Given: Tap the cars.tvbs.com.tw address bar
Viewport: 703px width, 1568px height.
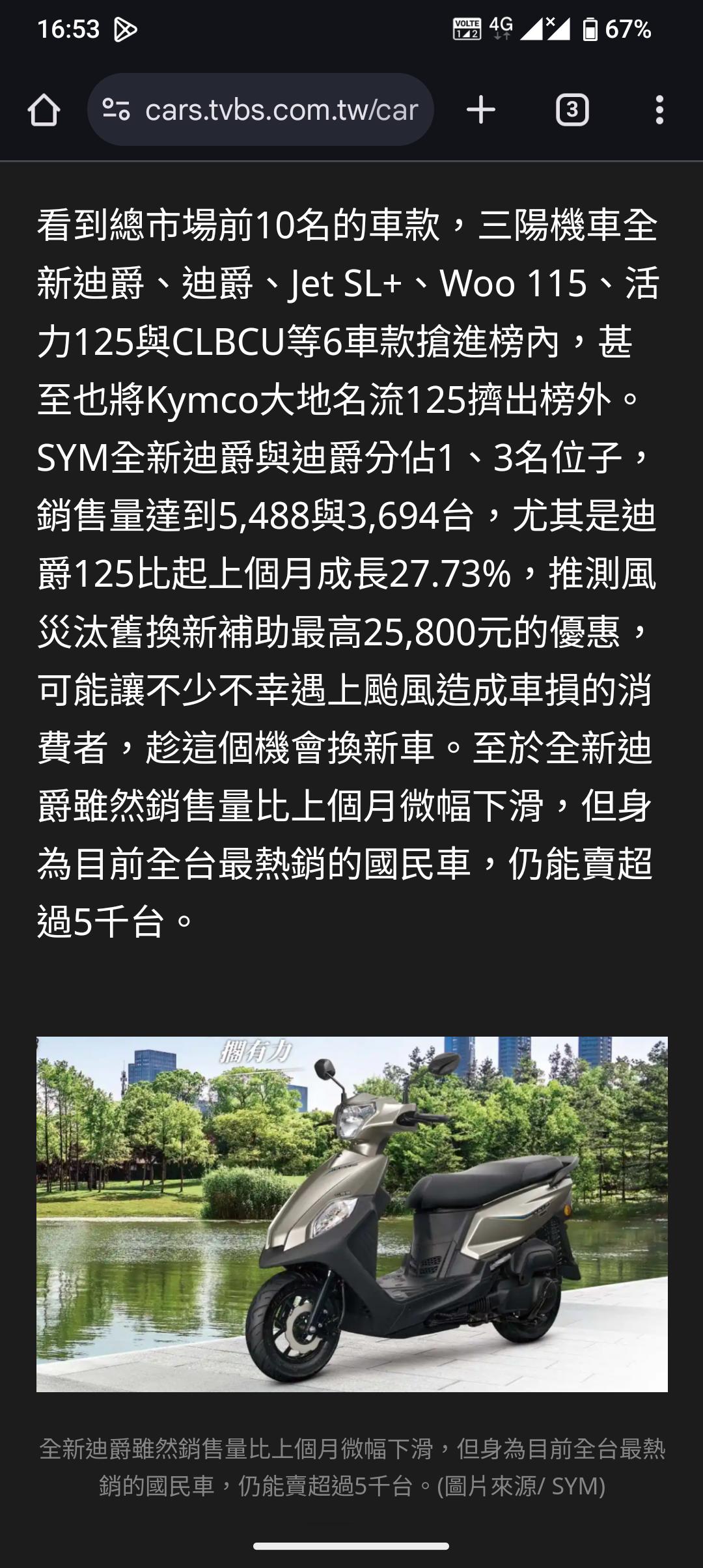Looking at the screenshot, I should click(x=280, y=109).
